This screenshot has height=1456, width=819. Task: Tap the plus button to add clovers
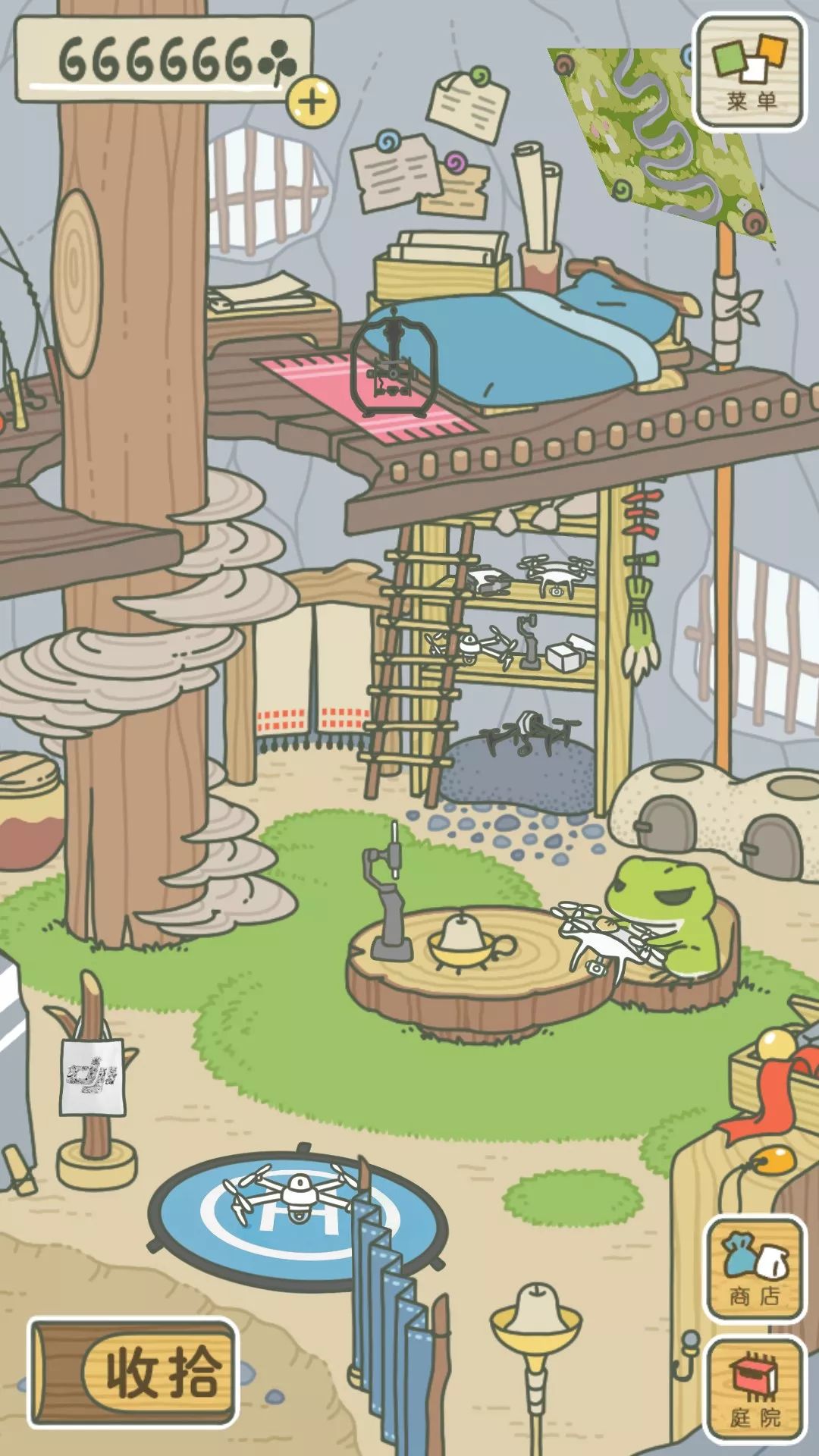312,101
